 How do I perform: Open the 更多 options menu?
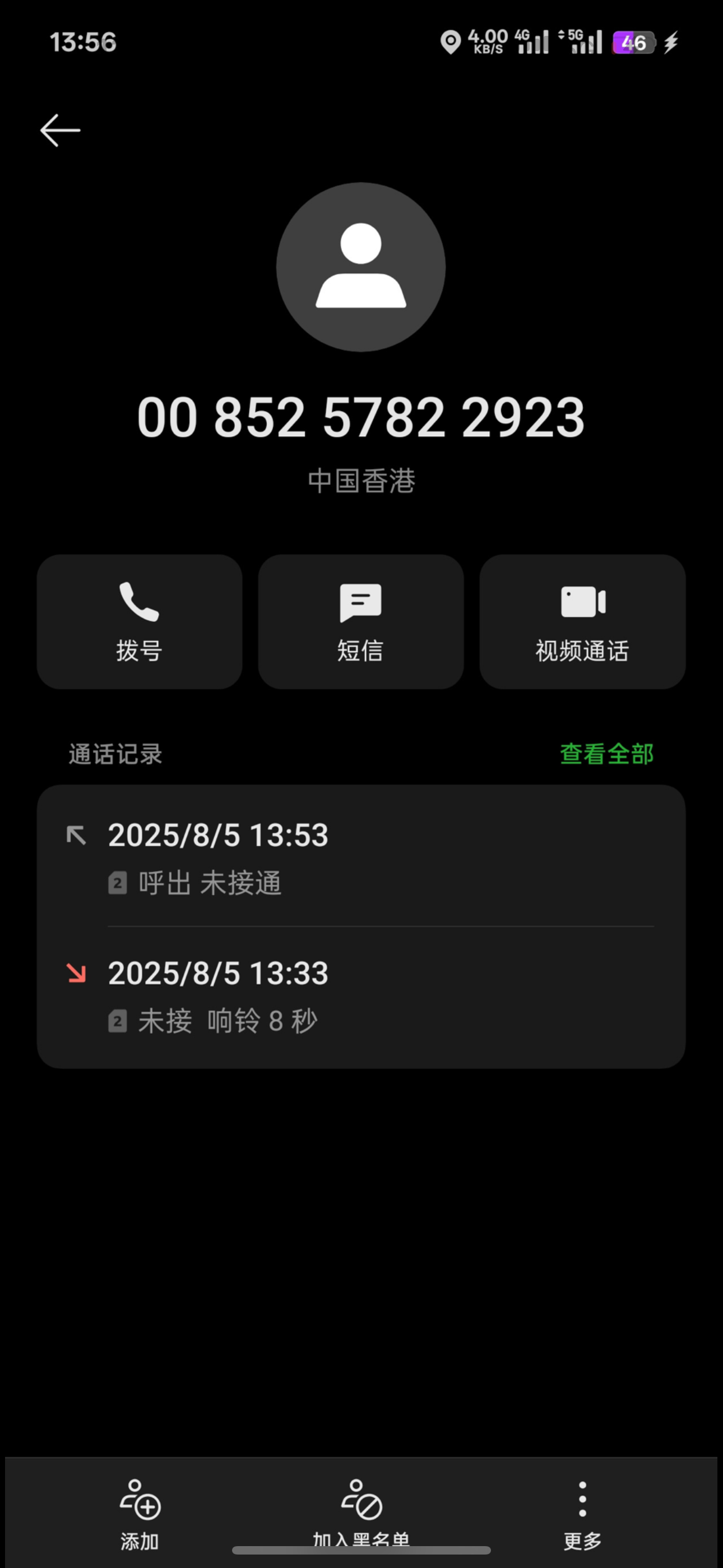[x=582, y=1513]
